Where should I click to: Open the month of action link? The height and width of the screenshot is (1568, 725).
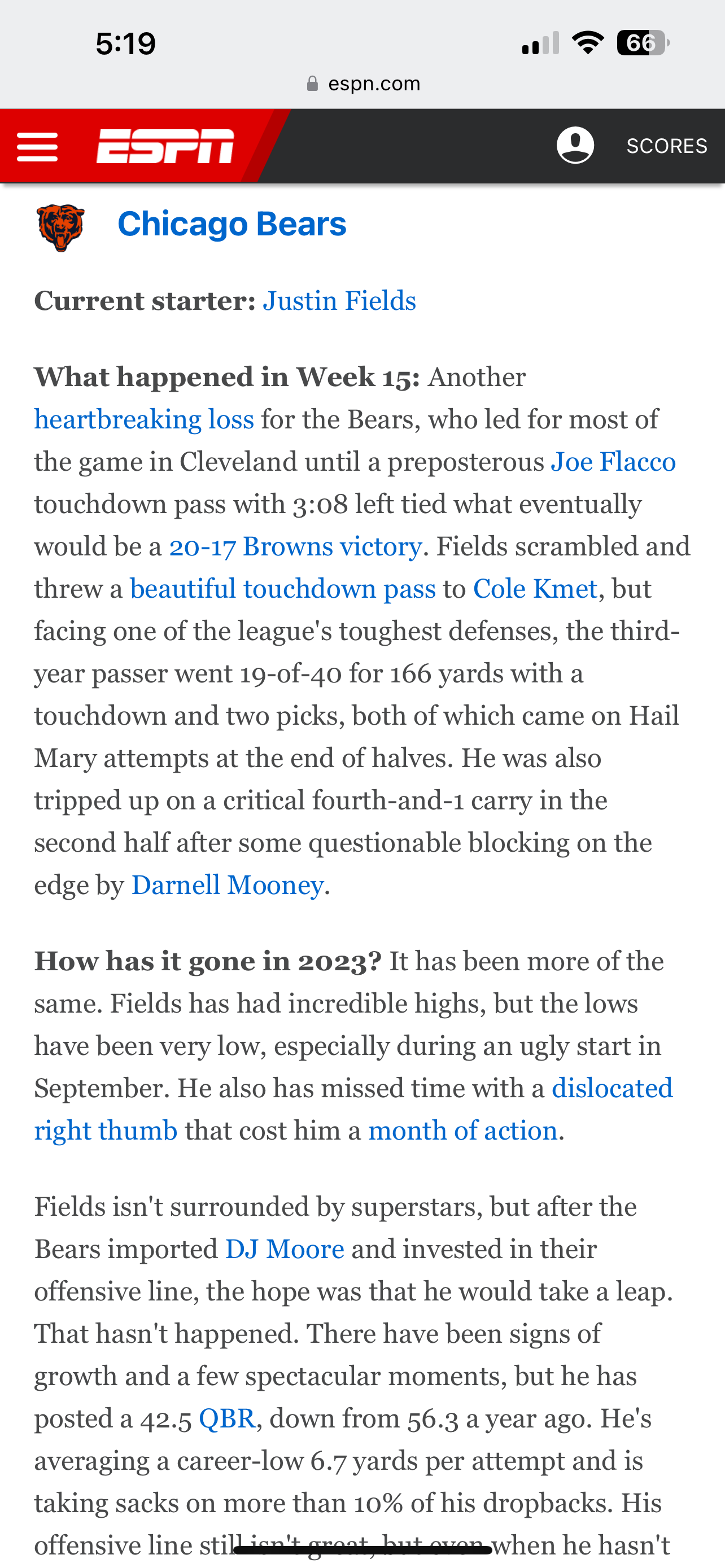[462, 1131]
